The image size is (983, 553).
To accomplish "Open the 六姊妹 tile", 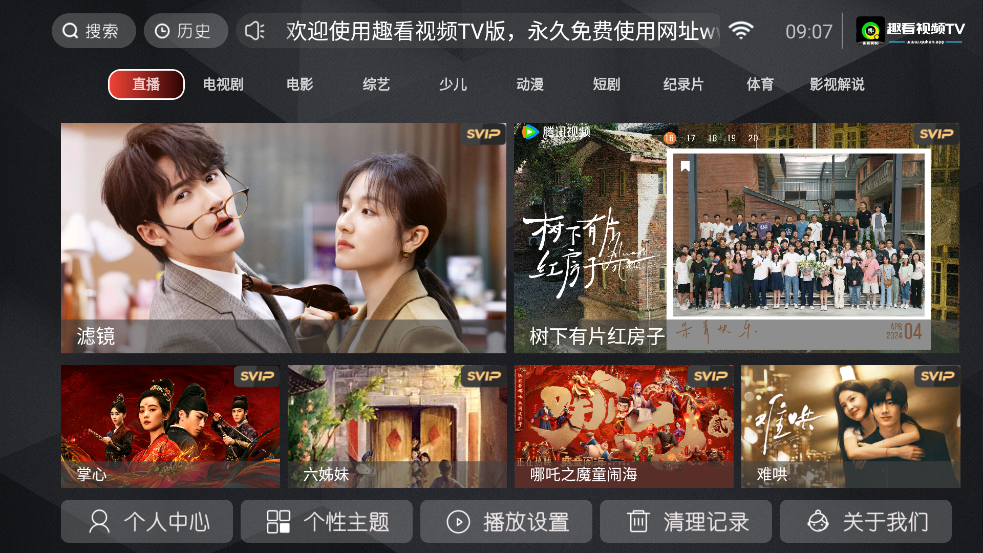I will click(397, 426).
